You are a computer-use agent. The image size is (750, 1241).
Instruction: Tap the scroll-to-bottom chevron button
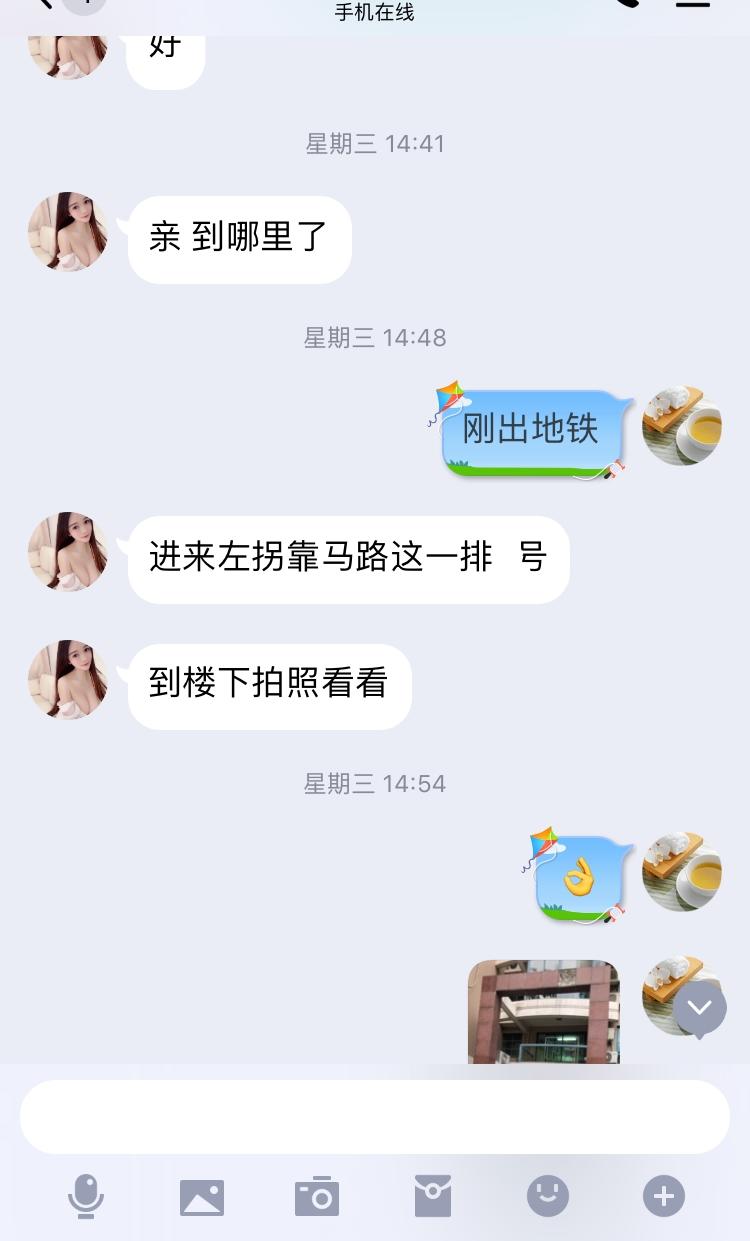699,1008
